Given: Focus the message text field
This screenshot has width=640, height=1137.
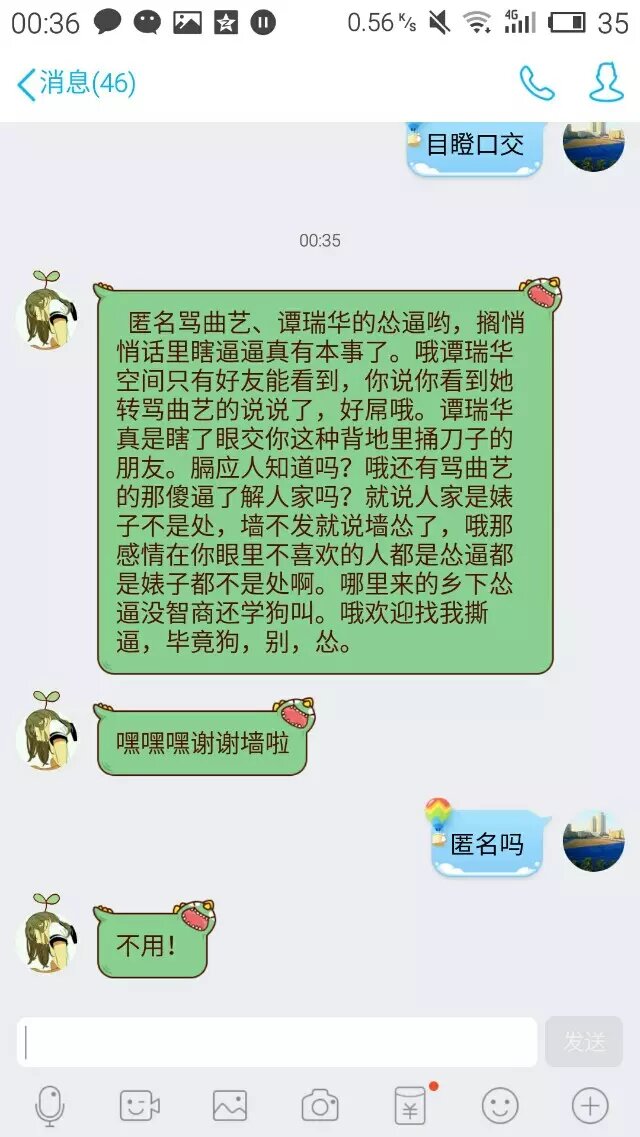Looking at the screenshot, I should (x=277, y=1043).
